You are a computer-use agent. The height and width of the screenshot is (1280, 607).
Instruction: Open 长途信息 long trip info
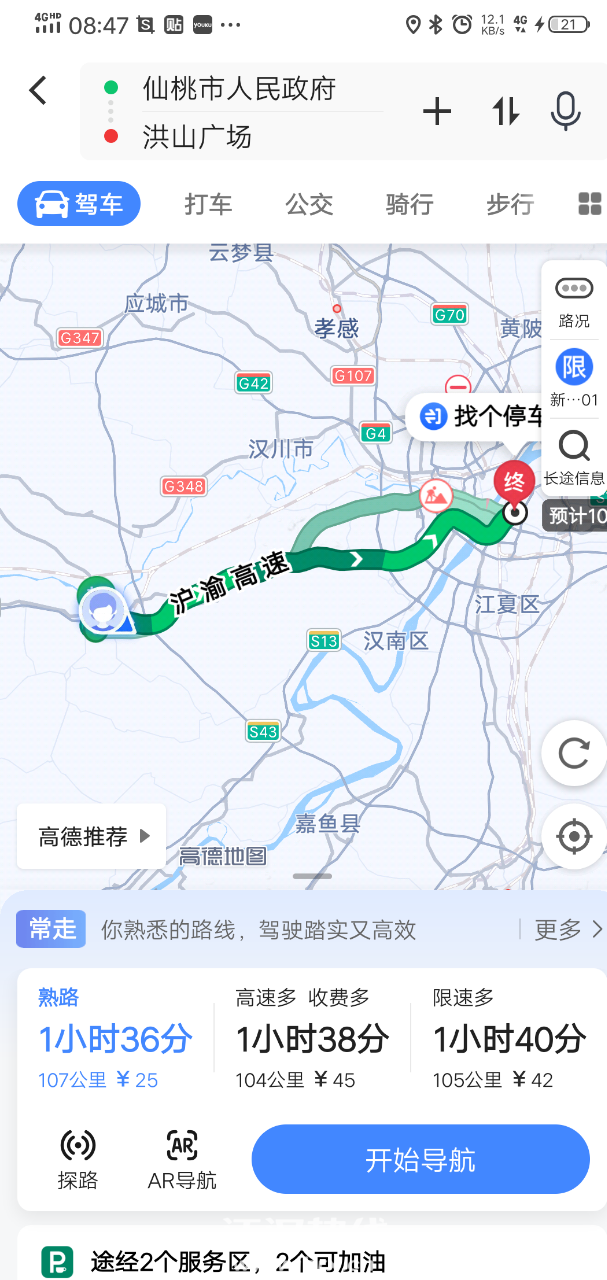574,457
